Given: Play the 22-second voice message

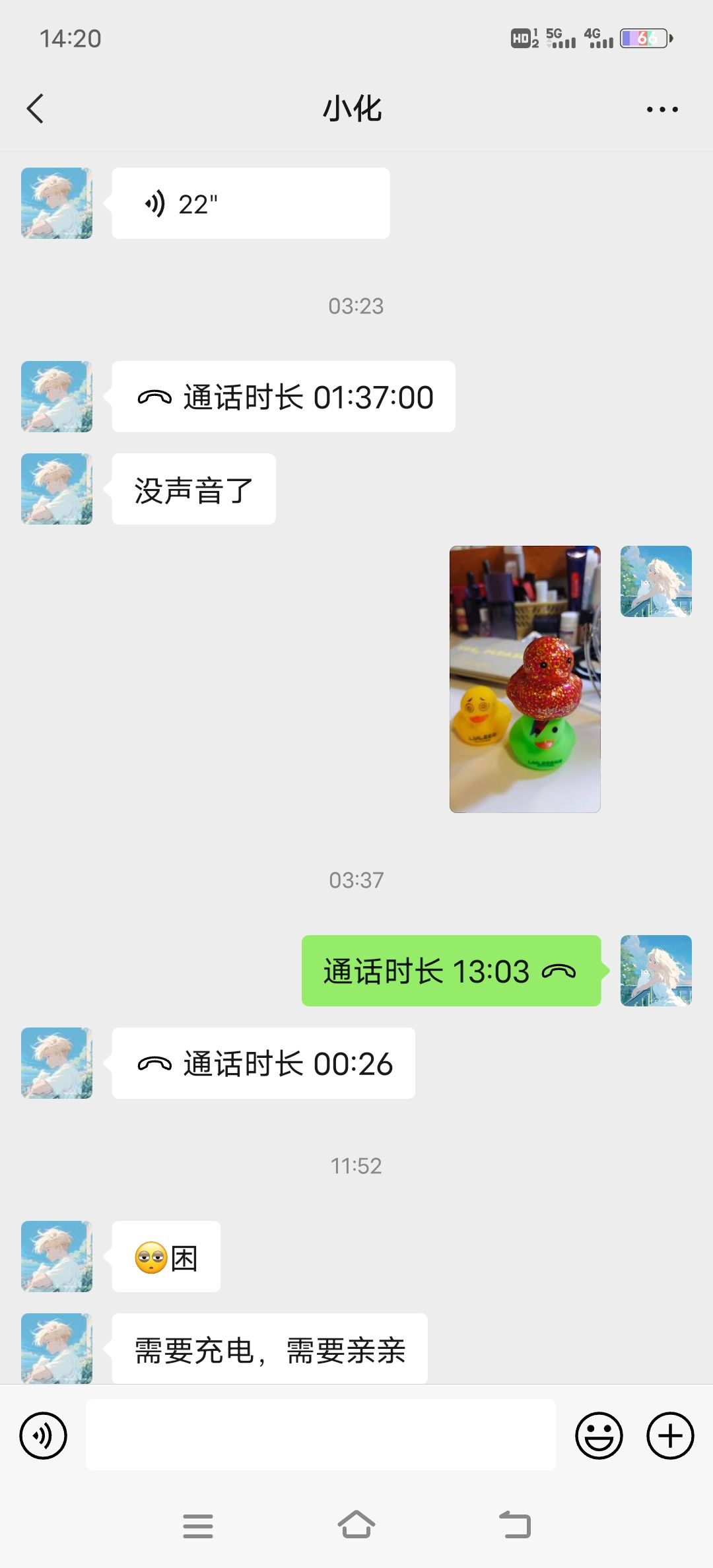Looking at the screenshot, I should (x=251, y=203).
